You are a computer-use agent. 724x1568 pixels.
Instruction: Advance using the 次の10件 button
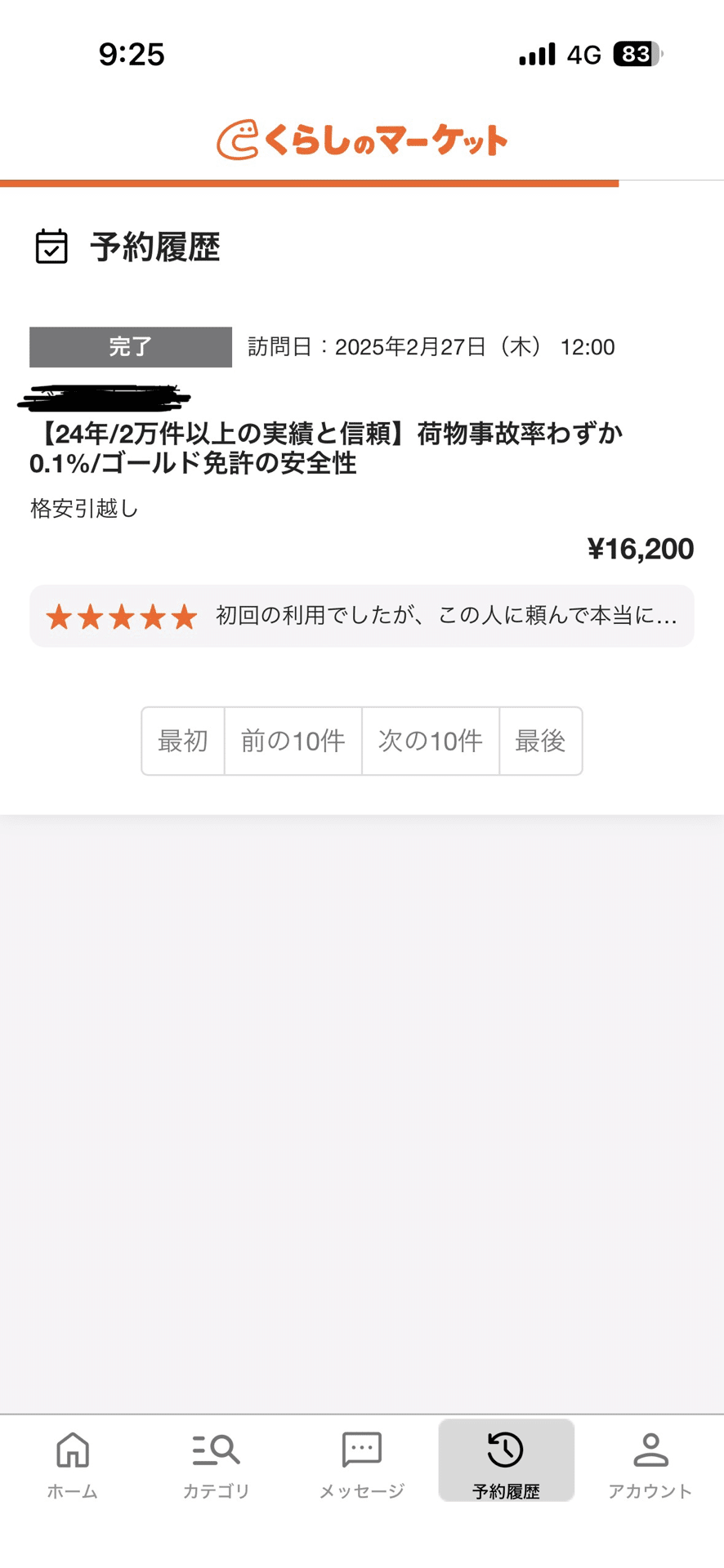click(429, 740)
